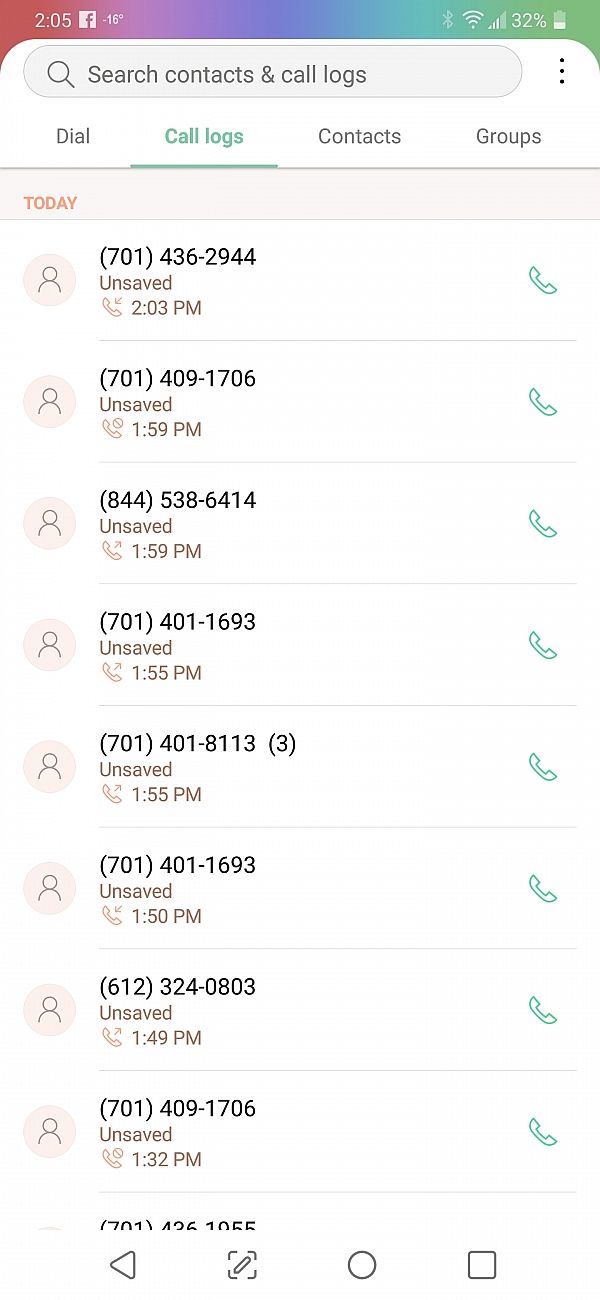The image size is (600, 1300).
Task: Open the 1:59 PM call entry from (701) 409-1706
Action: [x=300, y=402]
